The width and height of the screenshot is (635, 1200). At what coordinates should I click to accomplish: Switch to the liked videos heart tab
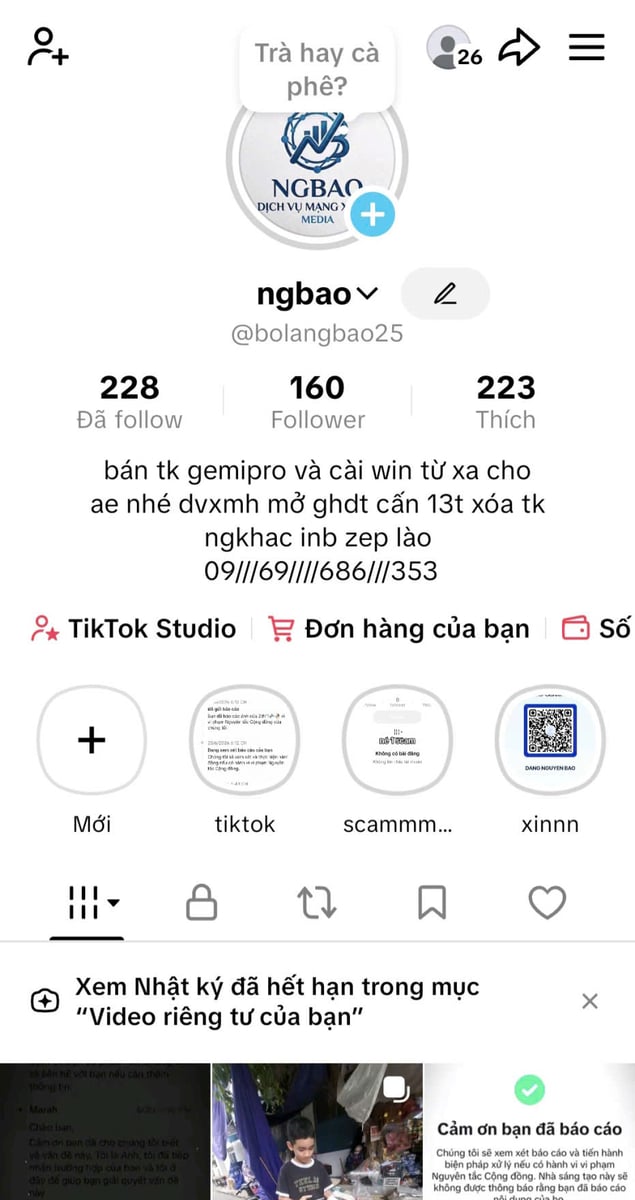(x=547, y=903)
